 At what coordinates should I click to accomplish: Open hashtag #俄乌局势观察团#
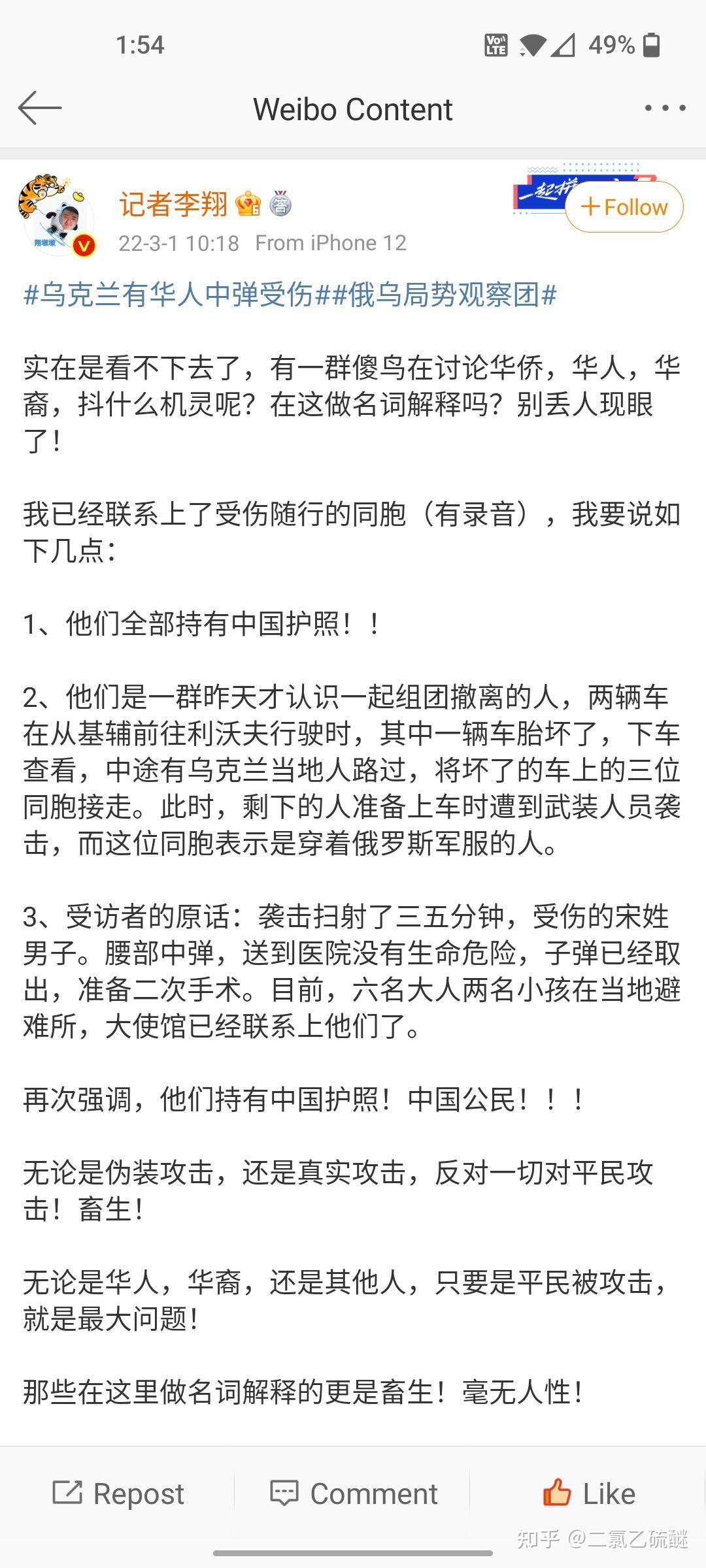pyautogui.click(x=445, y=295)
